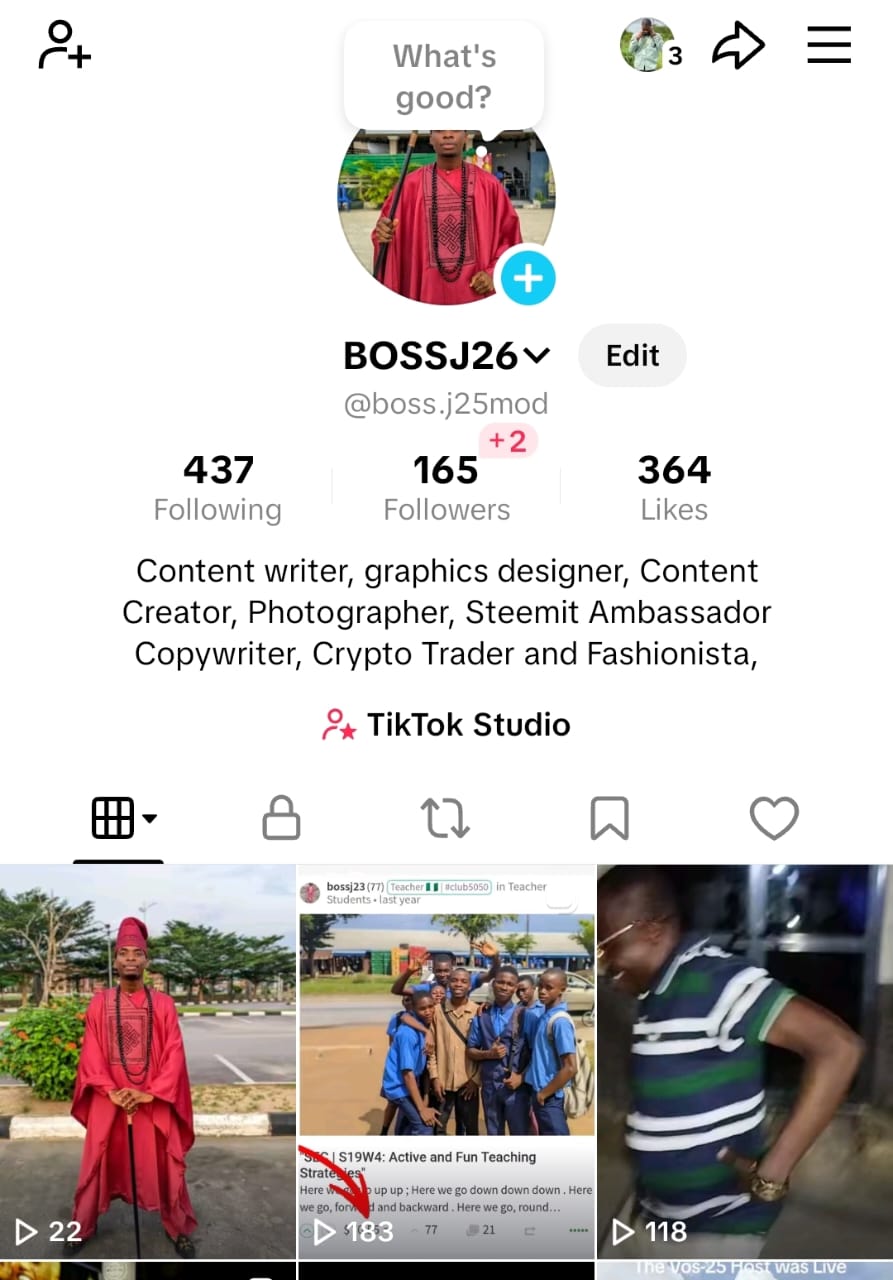Screen dimensions: 893x1280
Task: Switch to the posts grid tab
Action: click(120, 819)
